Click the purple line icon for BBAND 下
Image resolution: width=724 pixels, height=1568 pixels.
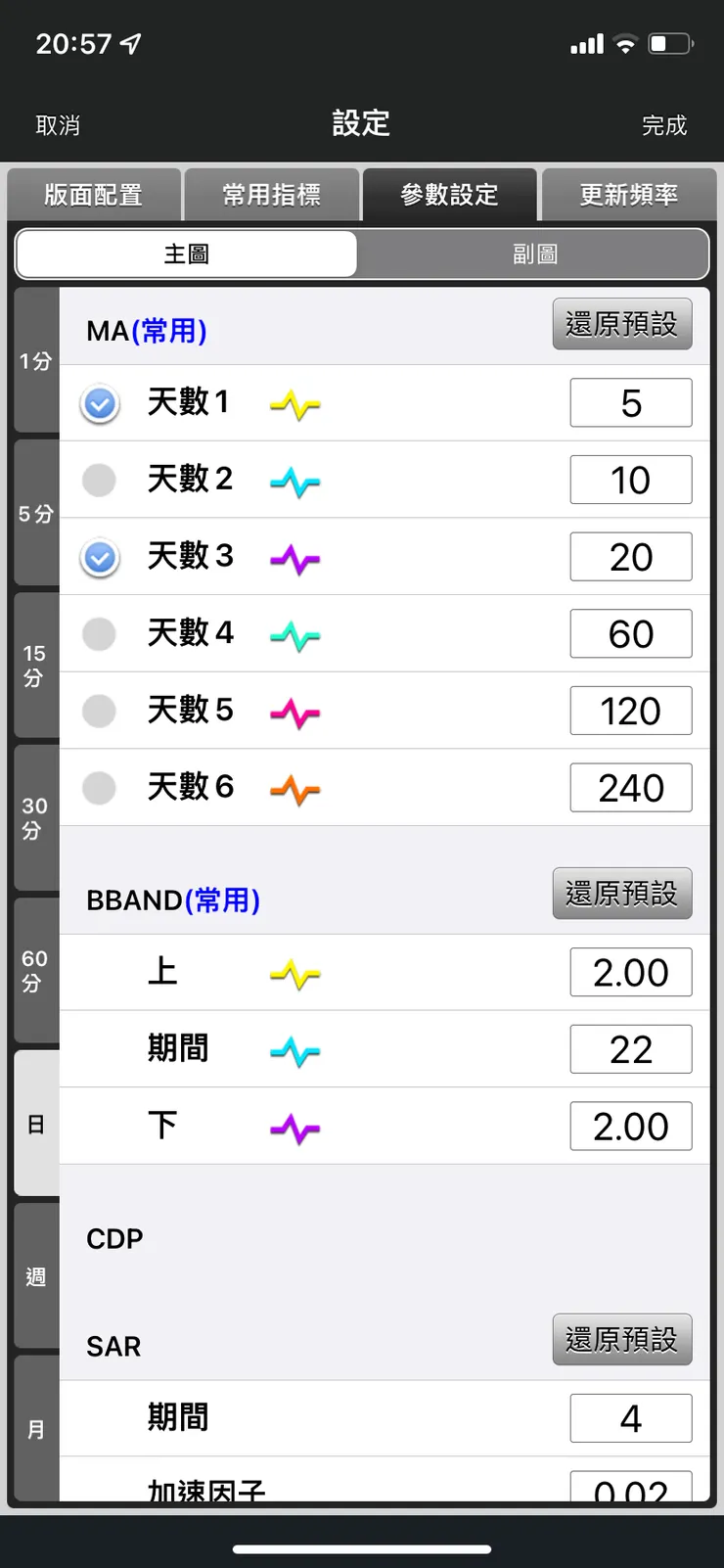(294, 1126)
